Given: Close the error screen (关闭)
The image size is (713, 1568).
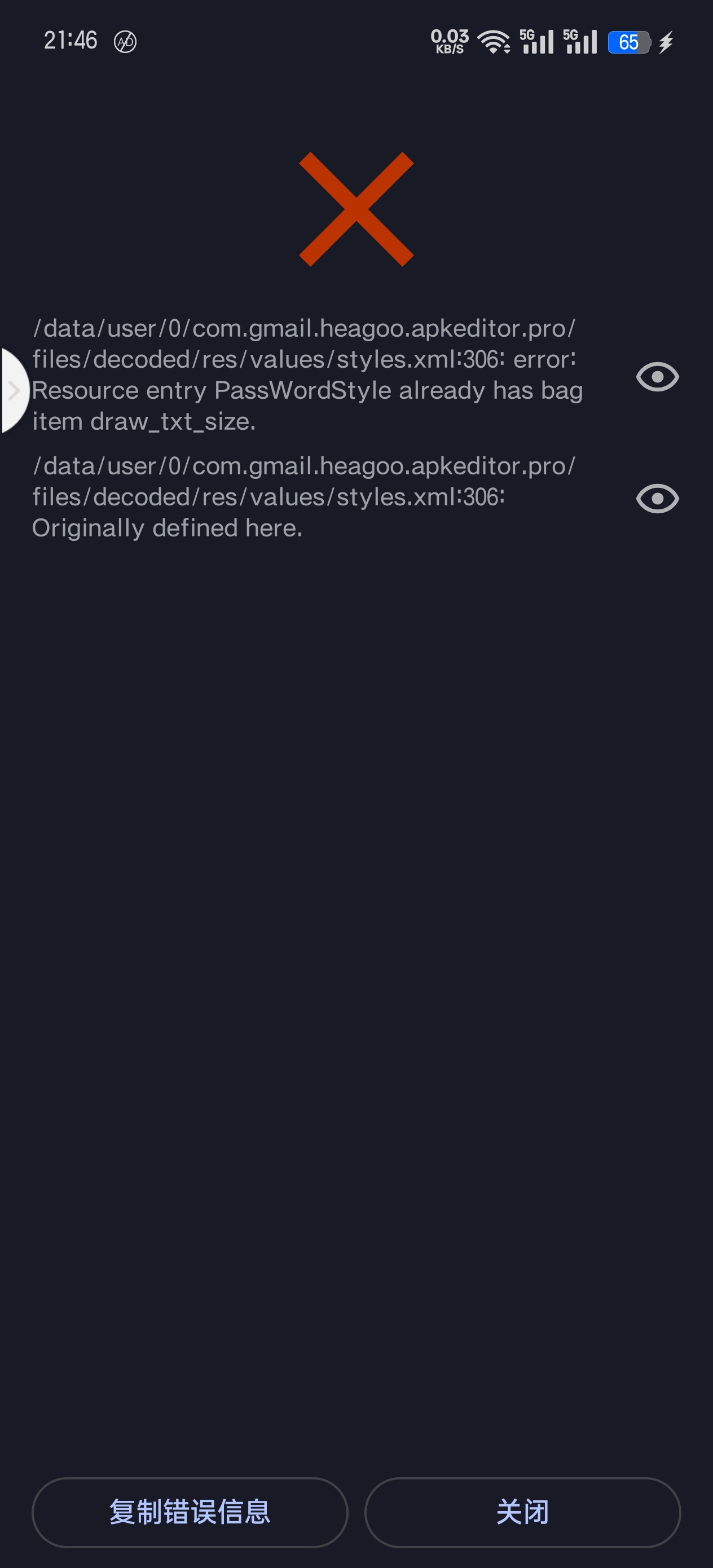Looking at the screenshot, I should coord(522,1512).
